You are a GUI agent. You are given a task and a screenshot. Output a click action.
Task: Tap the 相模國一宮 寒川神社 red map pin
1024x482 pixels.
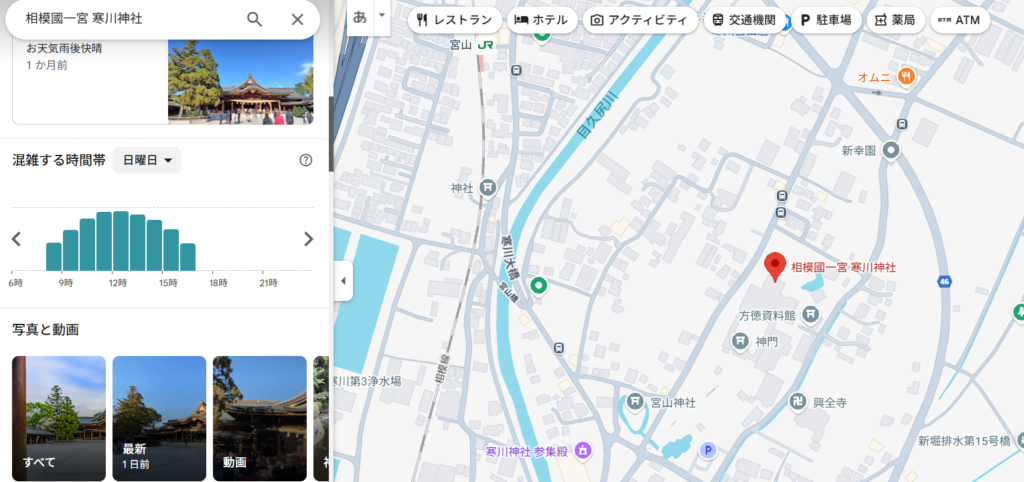click(775, 265)
